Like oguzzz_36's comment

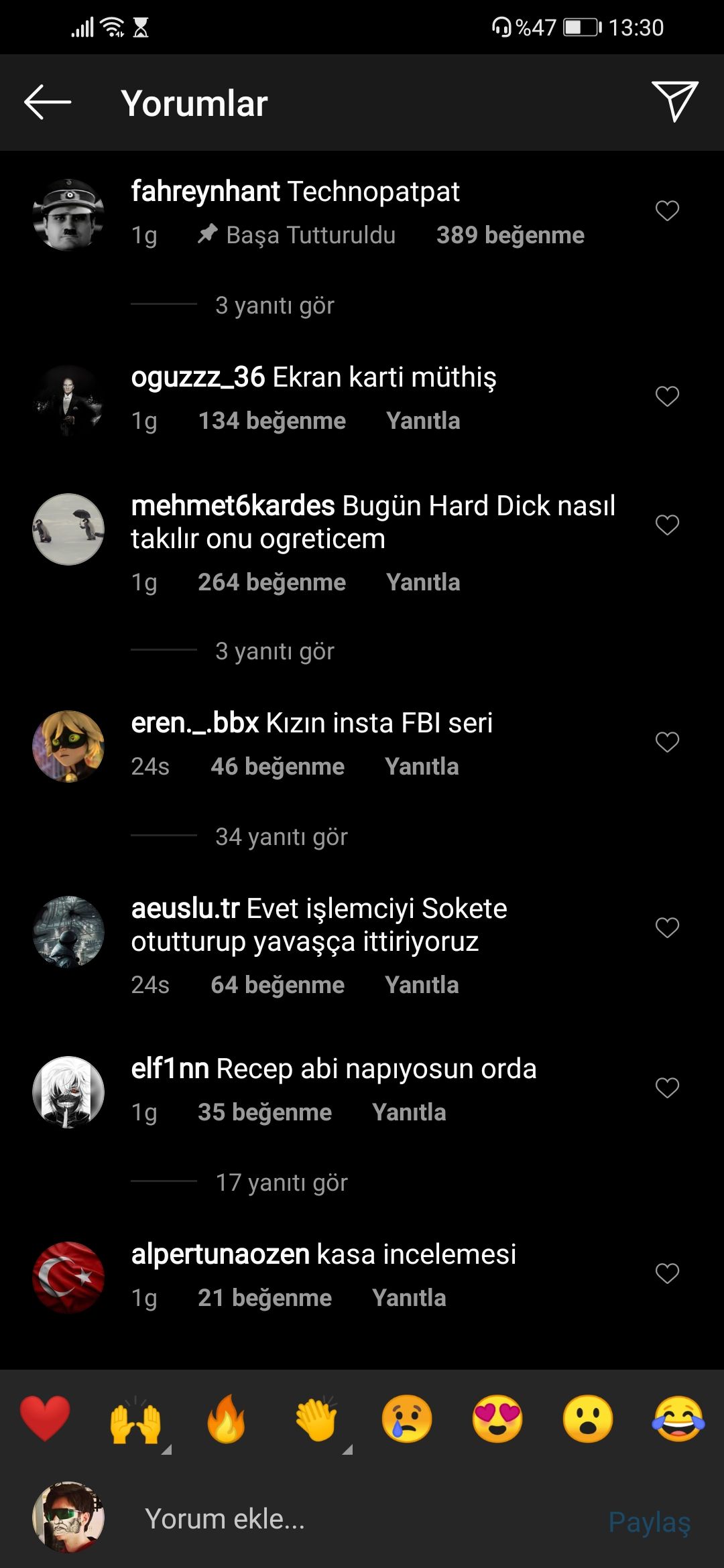tap(667, 396)
